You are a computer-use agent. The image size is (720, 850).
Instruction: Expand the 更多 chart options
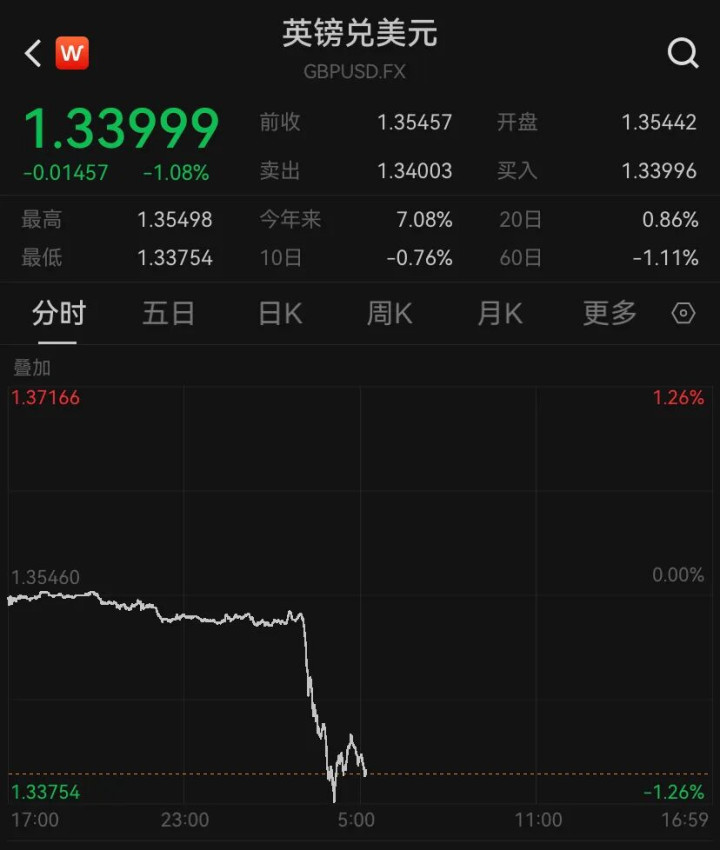(609, 313)
